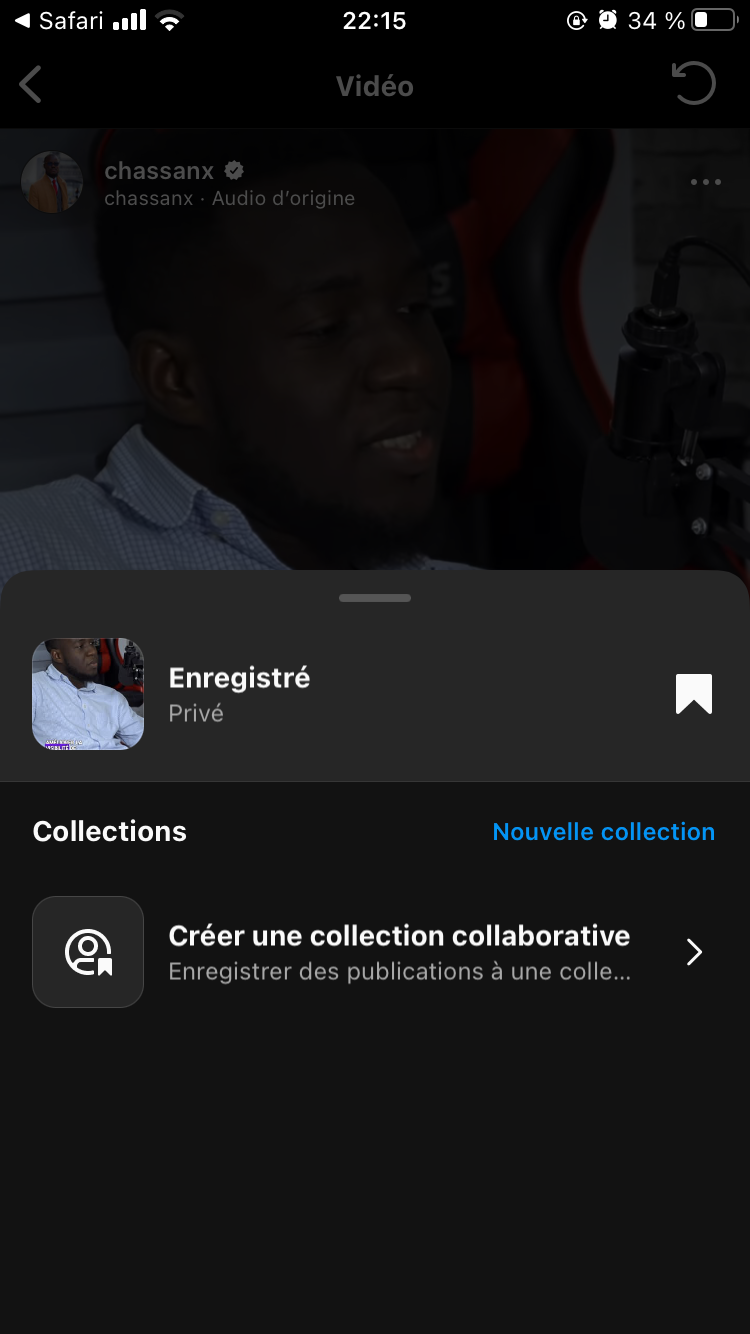
Task: Open chassanx's profile picture
Action: [x=52, y=183]
